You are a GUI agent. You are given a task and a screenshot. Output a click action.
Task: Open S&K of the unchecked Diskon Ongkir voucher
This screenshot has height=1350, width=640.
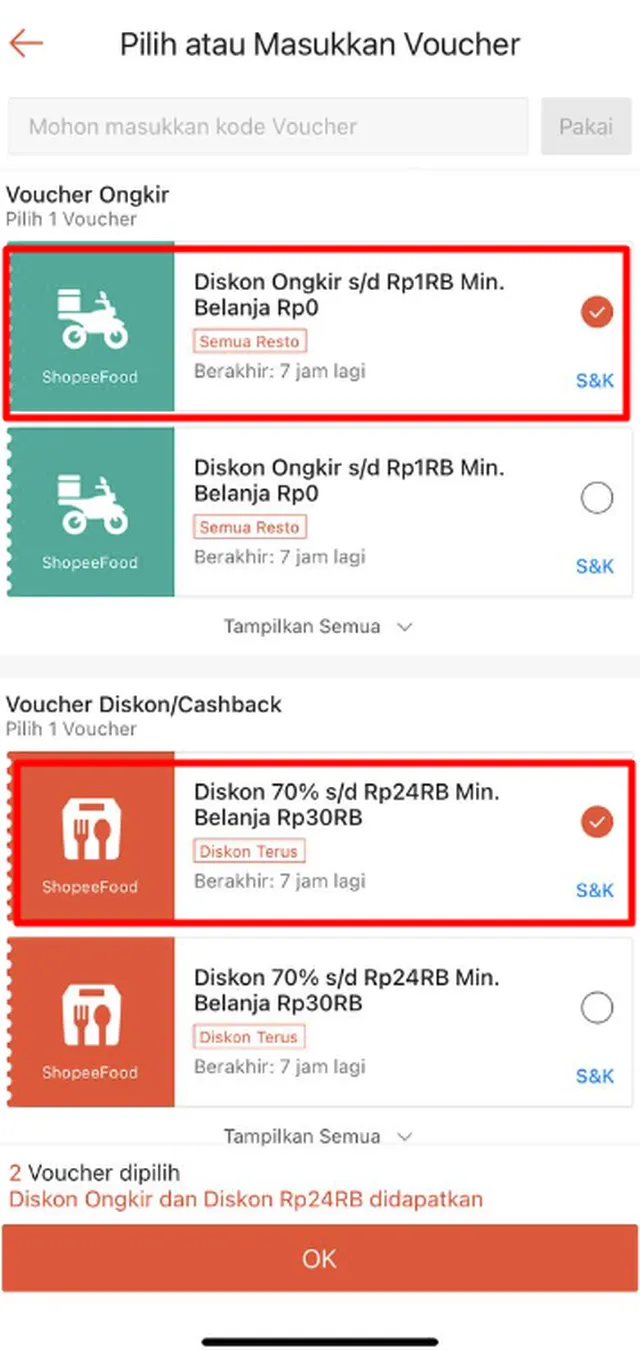tap(594, 566)
